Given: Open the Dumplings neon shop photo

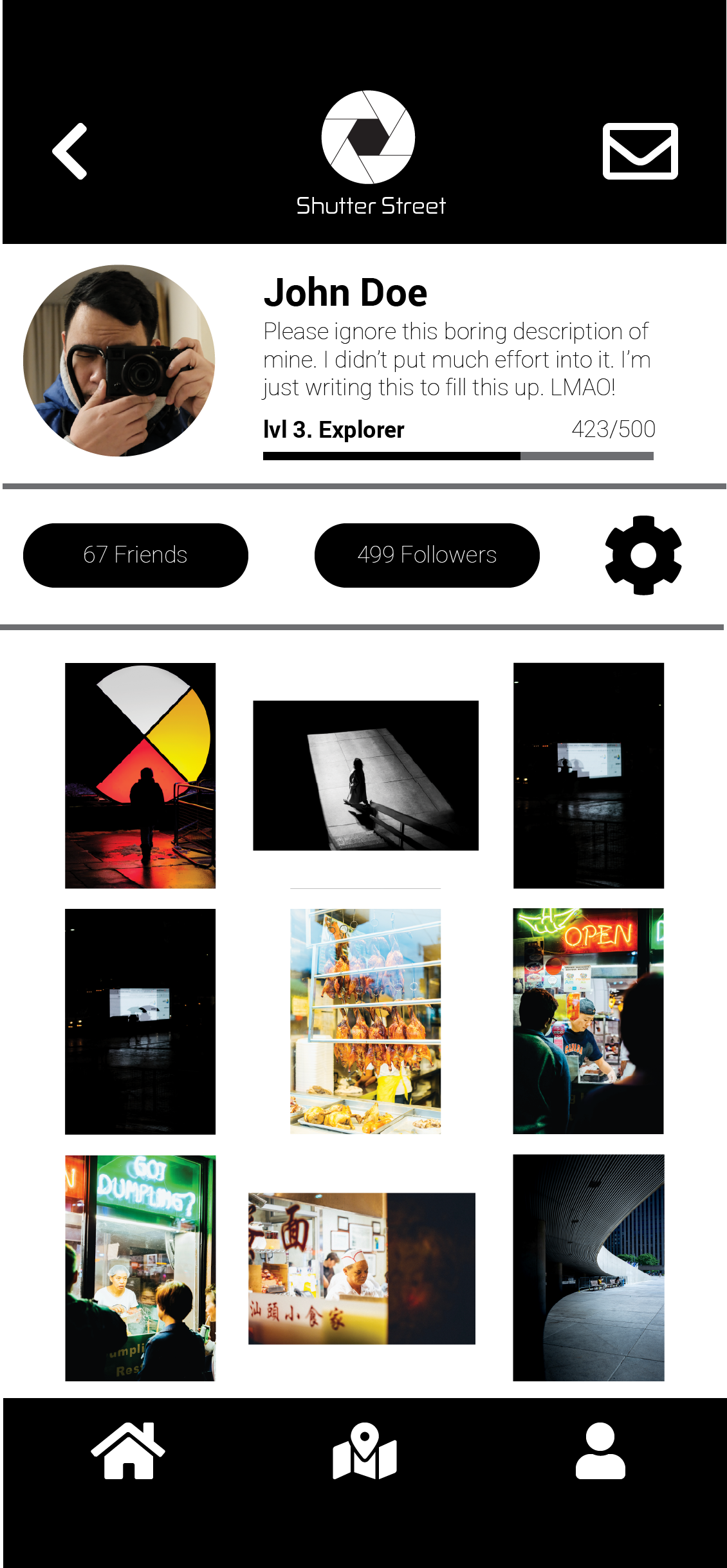Looking at the screenshot, I should (140, 1268).
